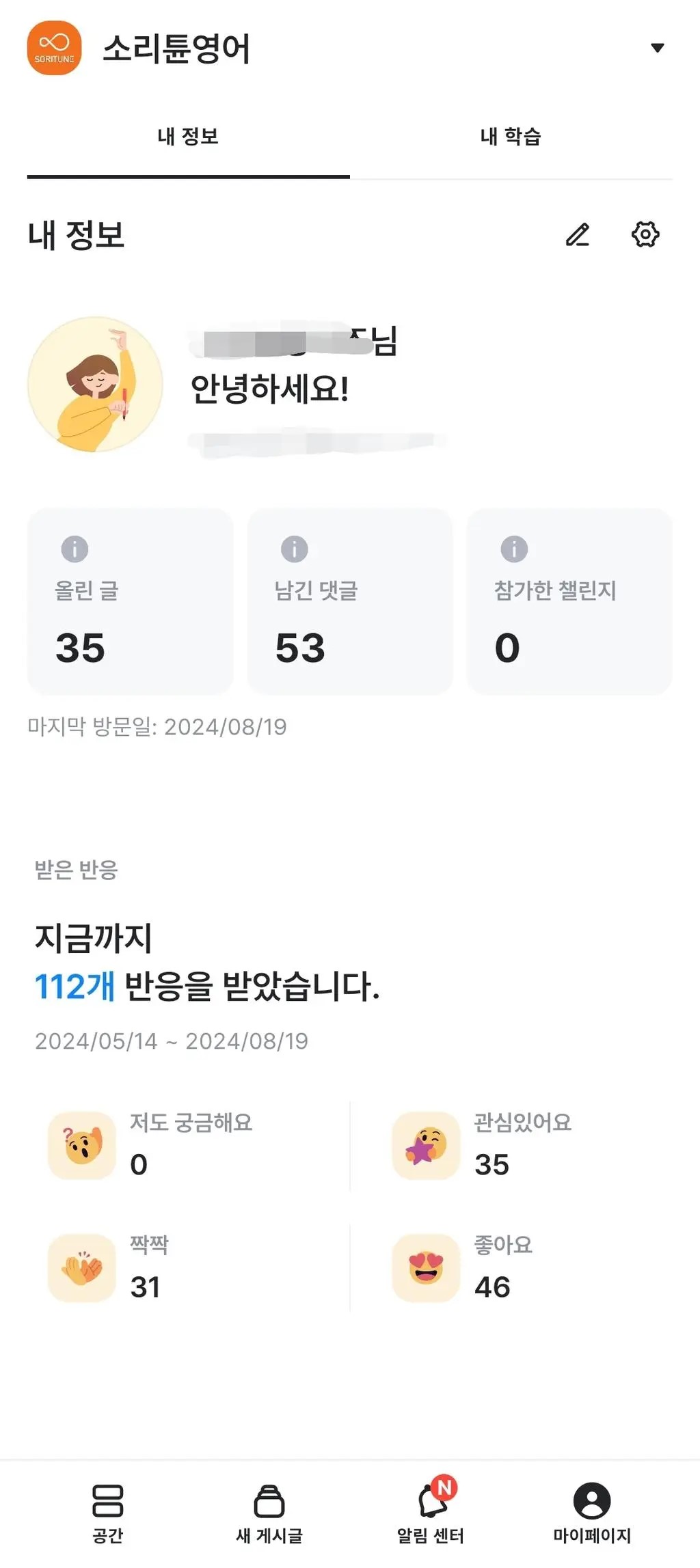Screen dimensions: 700x1568
Task: Select the 내 정보 tab
Action: pos(188,137)
